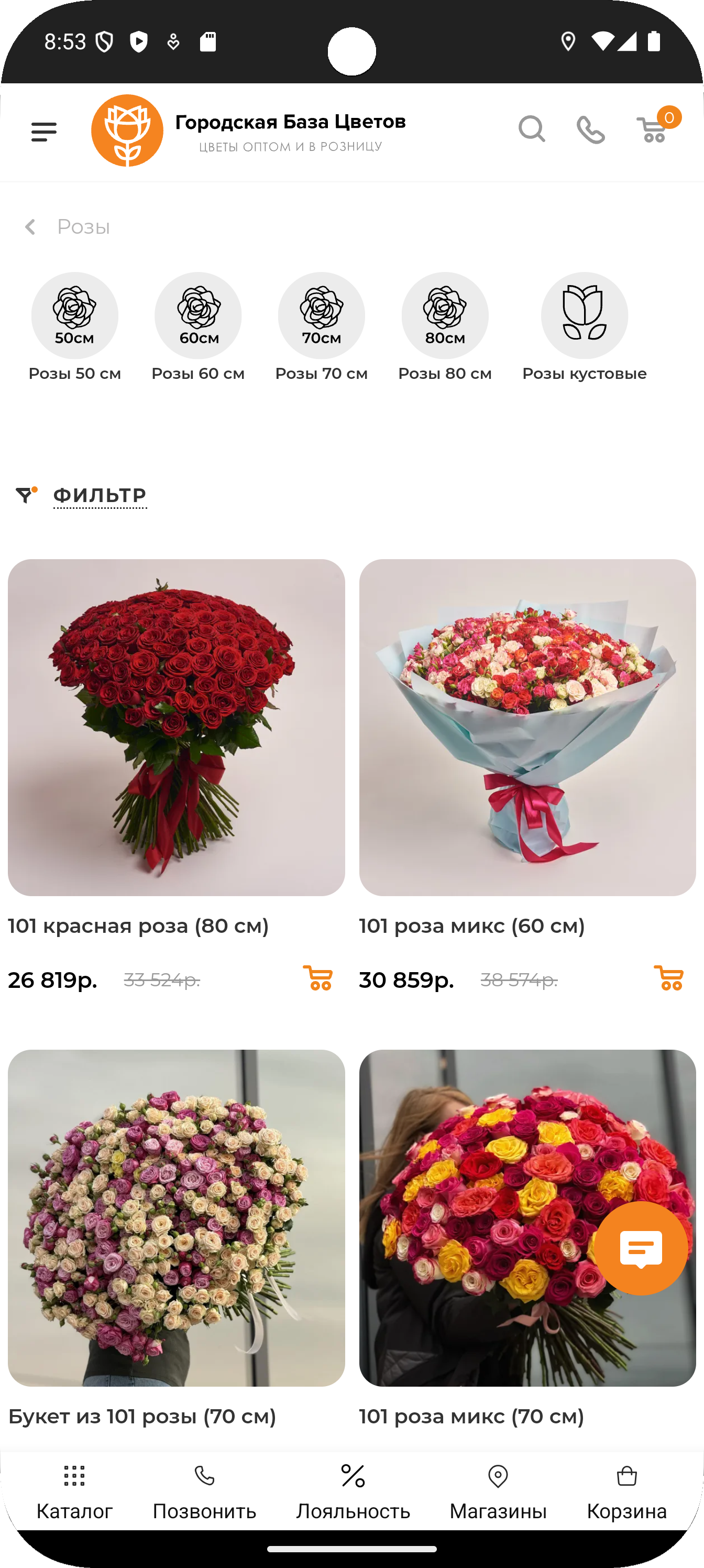Open the hamburger menu
The width and height of the screenshot is (704, 1568).
click(44, 132)
